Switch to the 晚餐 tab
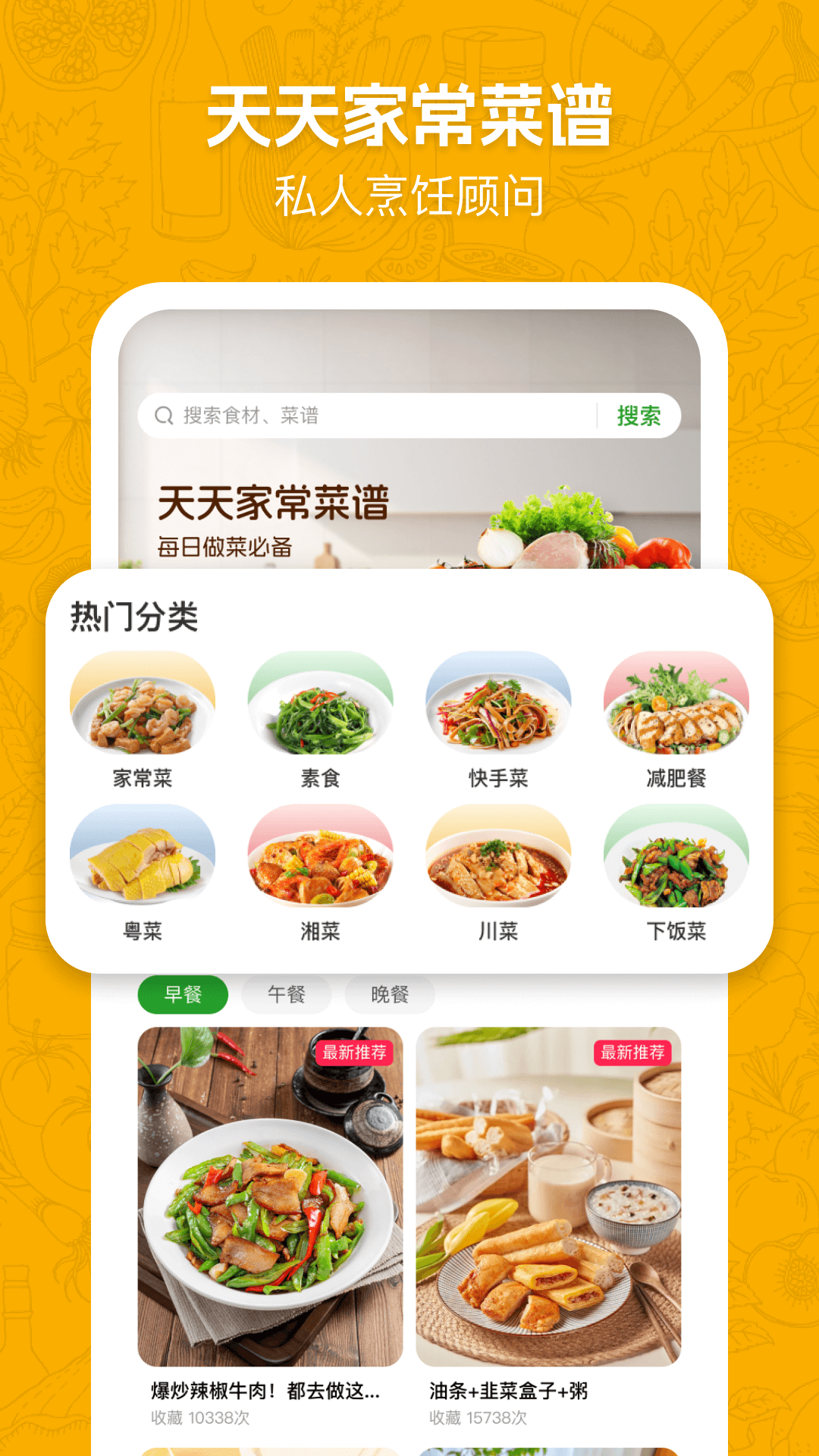The image size is (819, 1456). click(391, 994)
